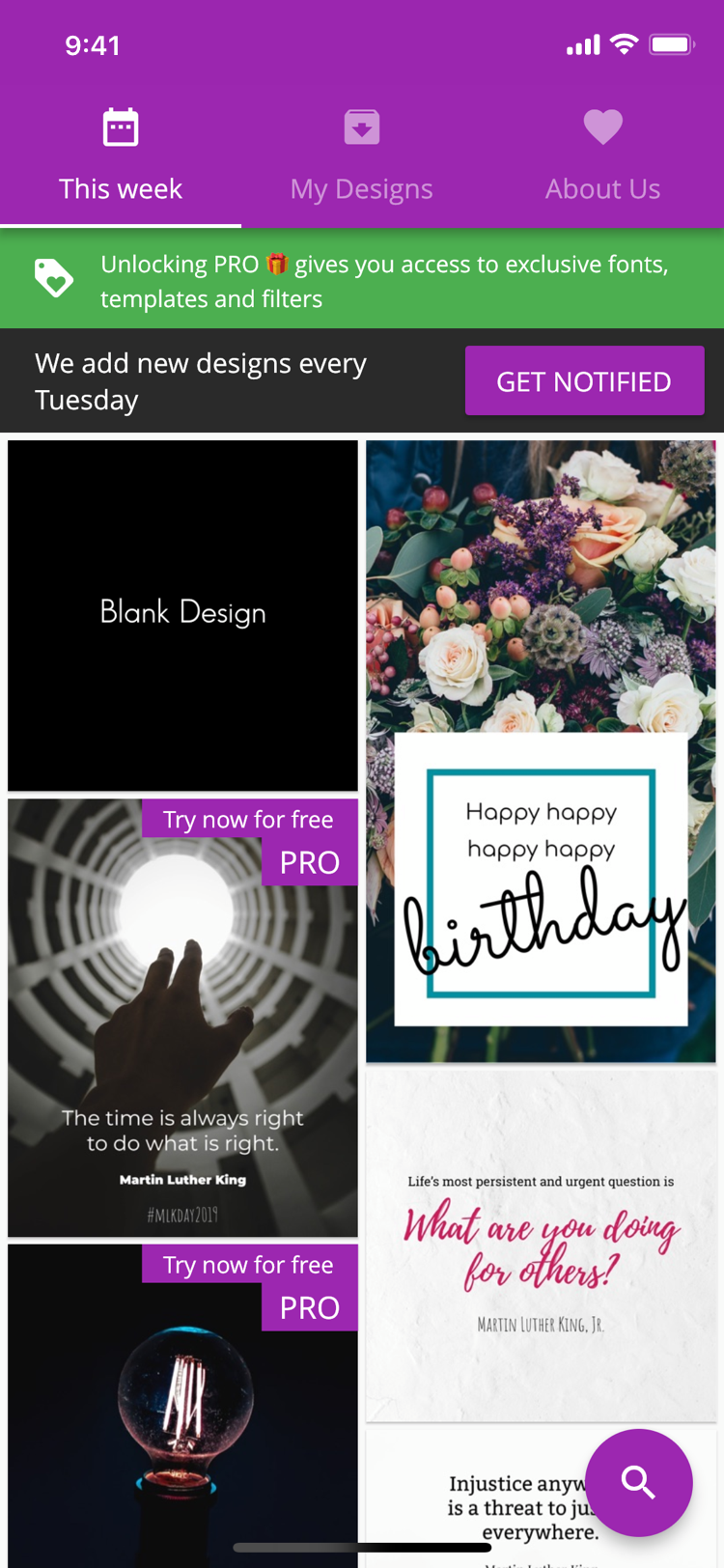Tap the Unlocking PRO green banner
Image resolution: width=724 pixels, height=1568 pixels.
click(362, 280)
